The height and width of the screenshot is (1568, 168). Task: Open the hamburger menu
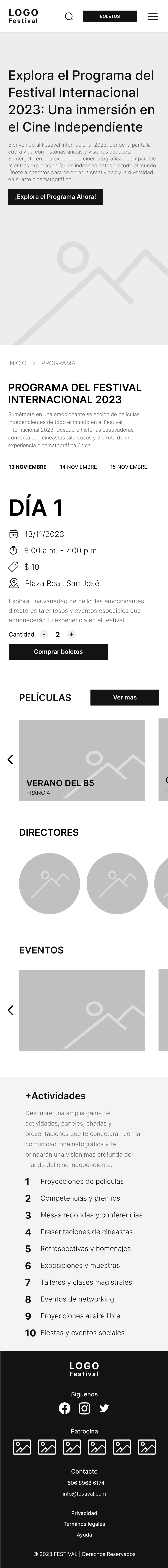pyautogui.click(x=153, y=16)
